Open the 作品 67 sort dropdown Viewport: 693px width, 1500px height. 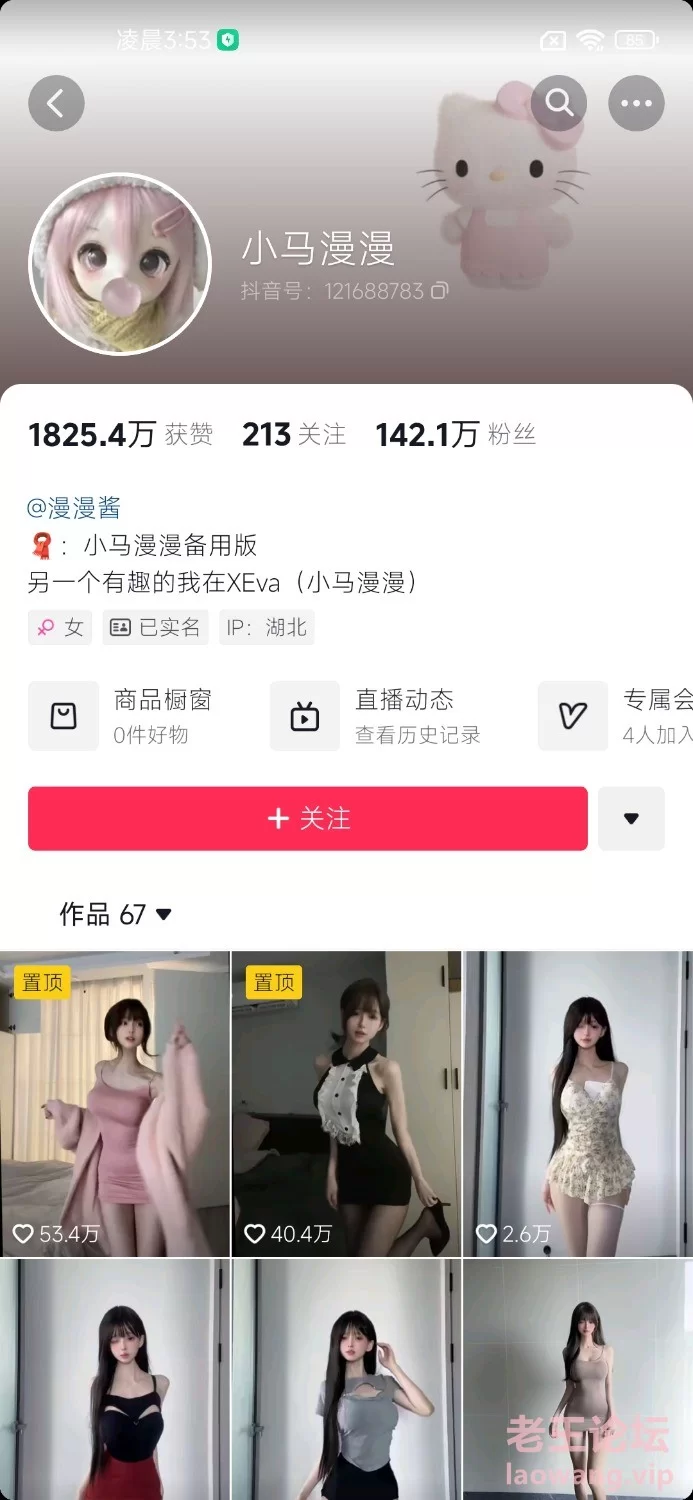pyautogui.click(x=116, y=914)
